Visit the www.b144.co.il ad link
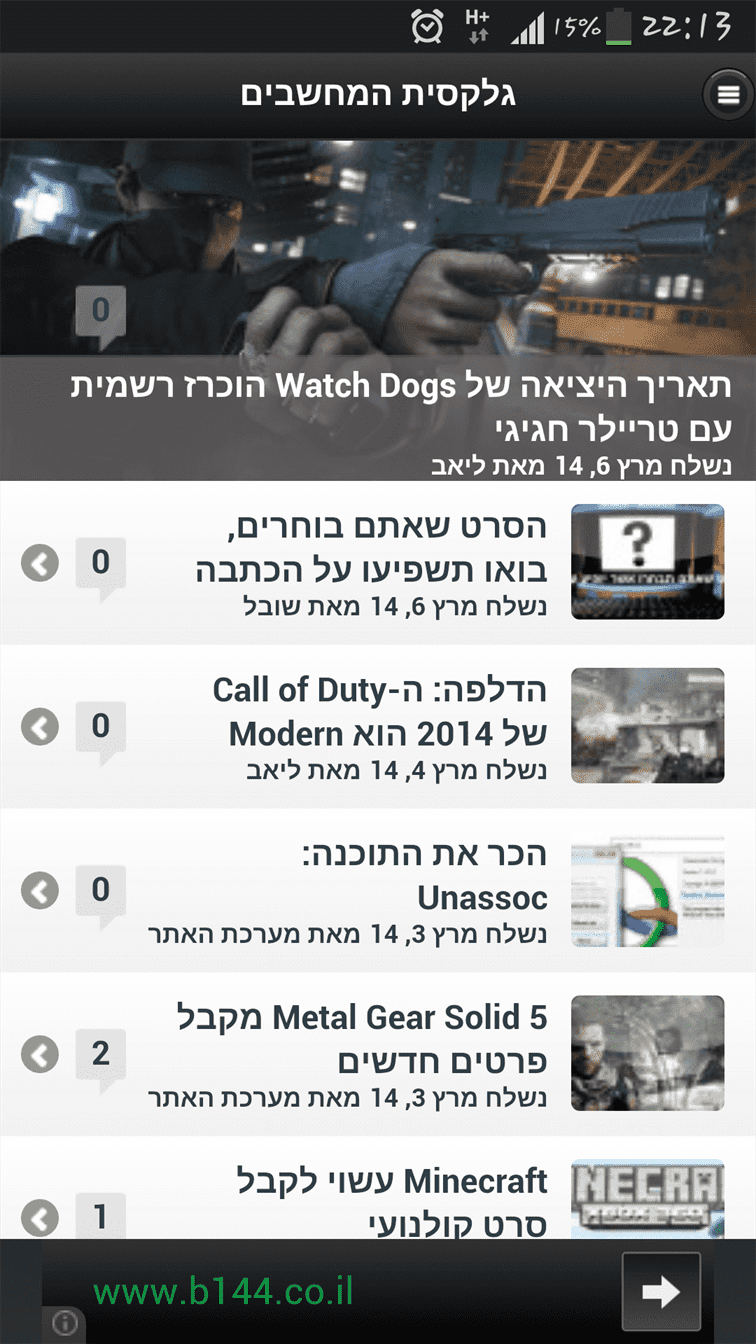756x1344 pixels. coord(223,1291)
